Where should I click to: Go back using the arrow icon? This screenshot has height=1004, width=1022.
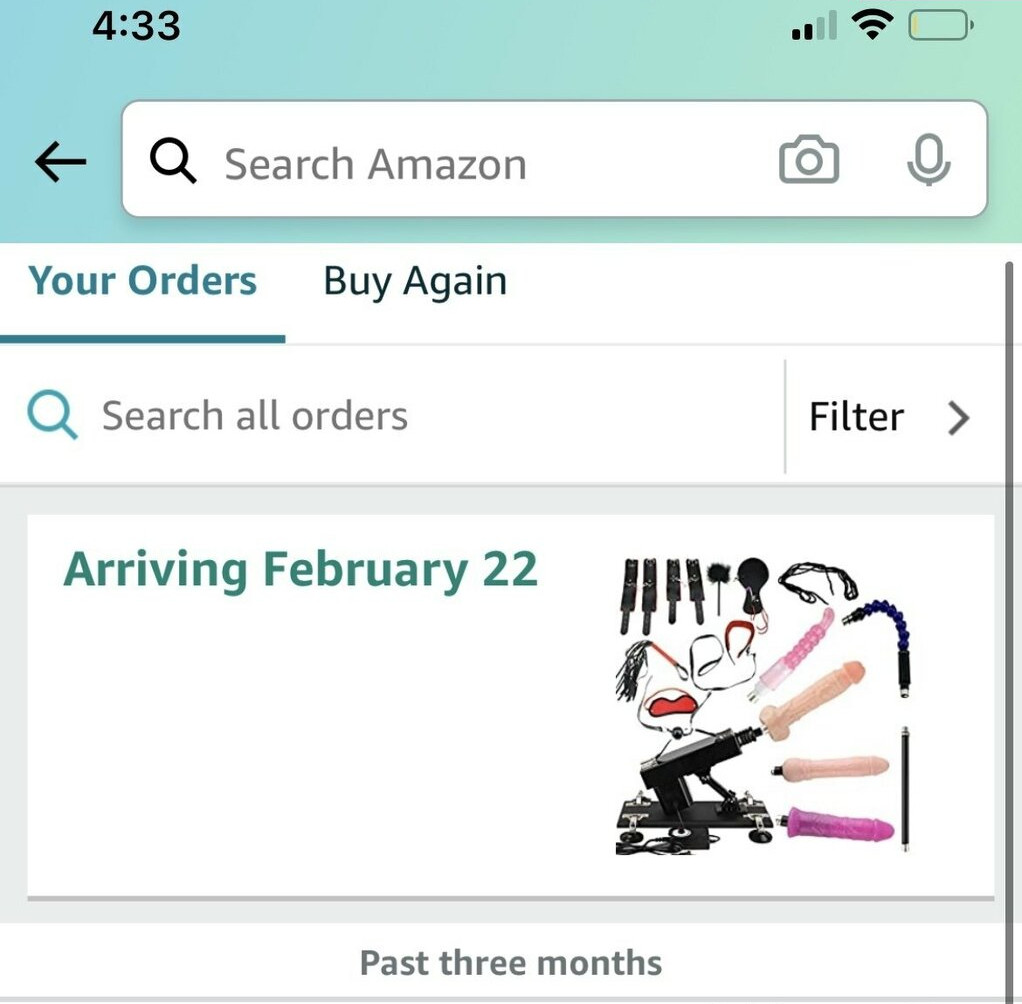60,162
